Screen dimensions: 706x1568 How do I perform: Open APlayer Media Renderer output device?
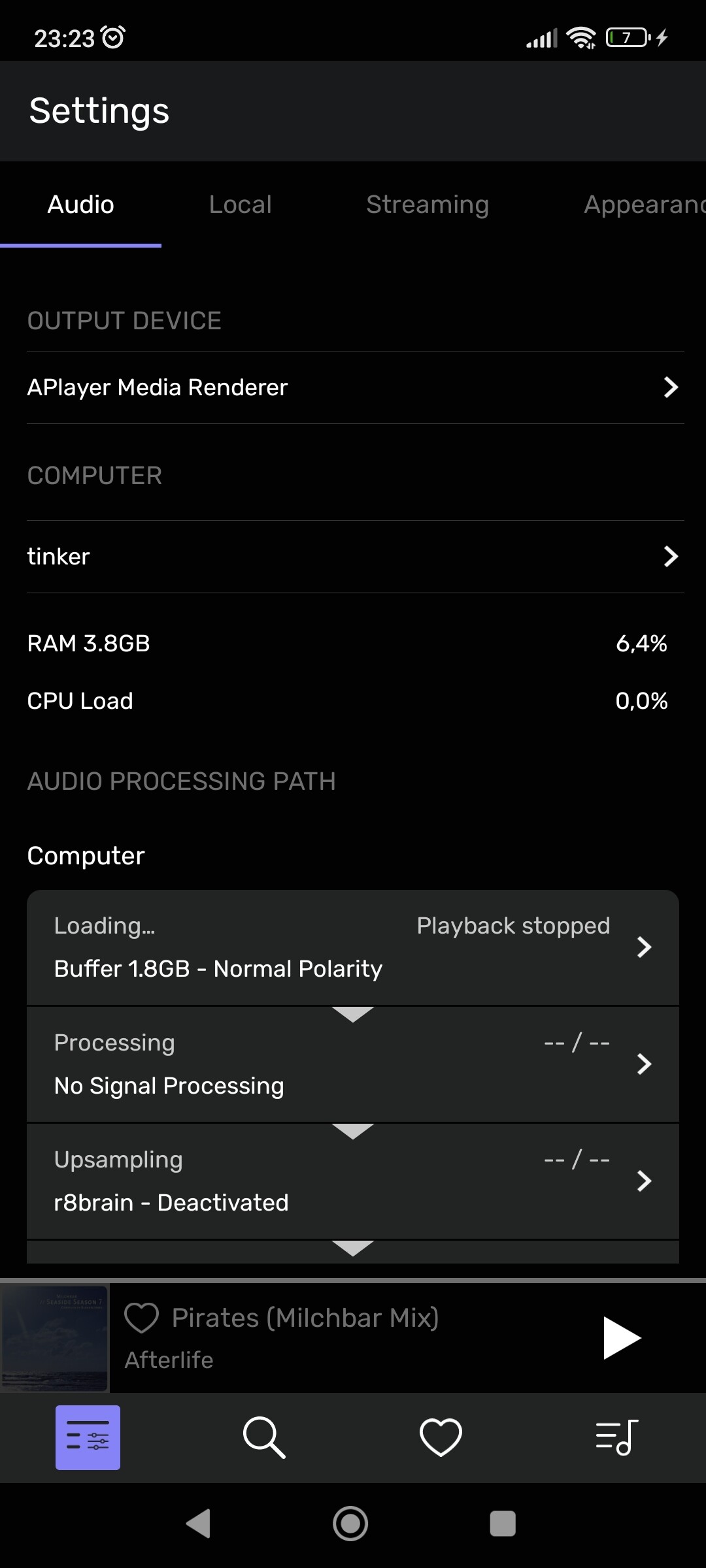[x=355, y=387]
